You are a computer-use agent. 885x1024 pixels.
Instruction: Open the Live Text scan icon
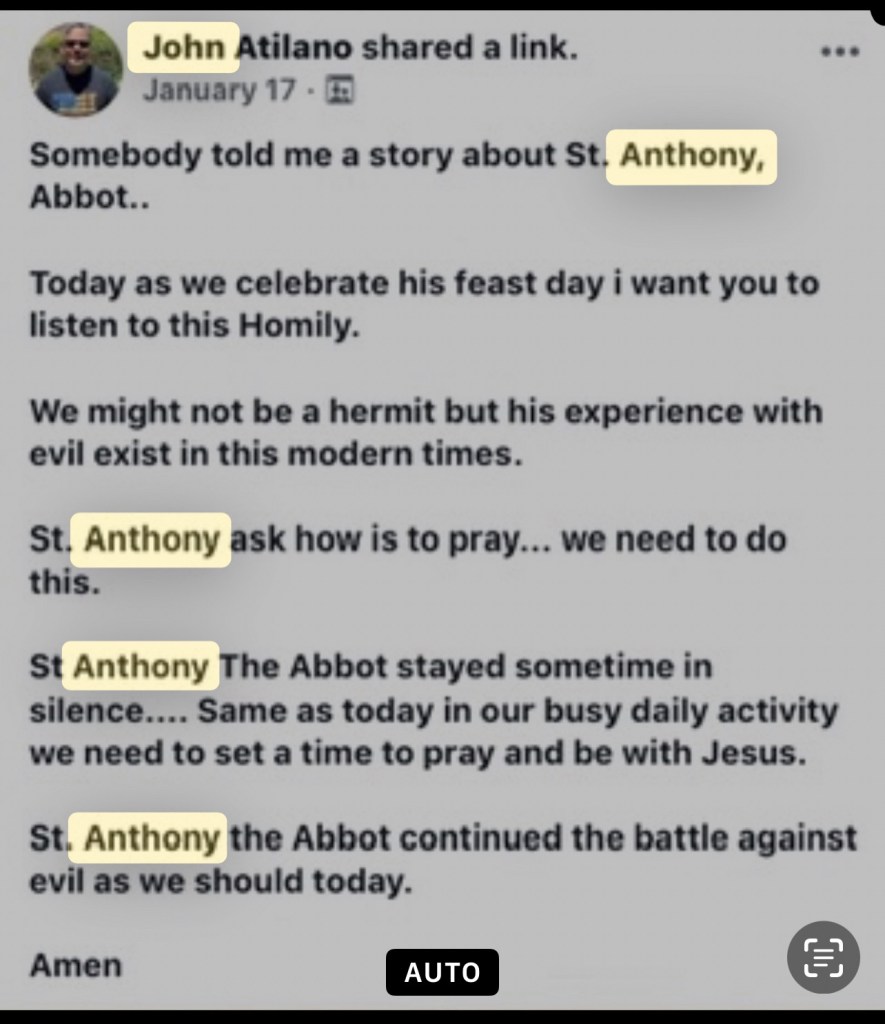pyautogui.click(x=823, y=957)
